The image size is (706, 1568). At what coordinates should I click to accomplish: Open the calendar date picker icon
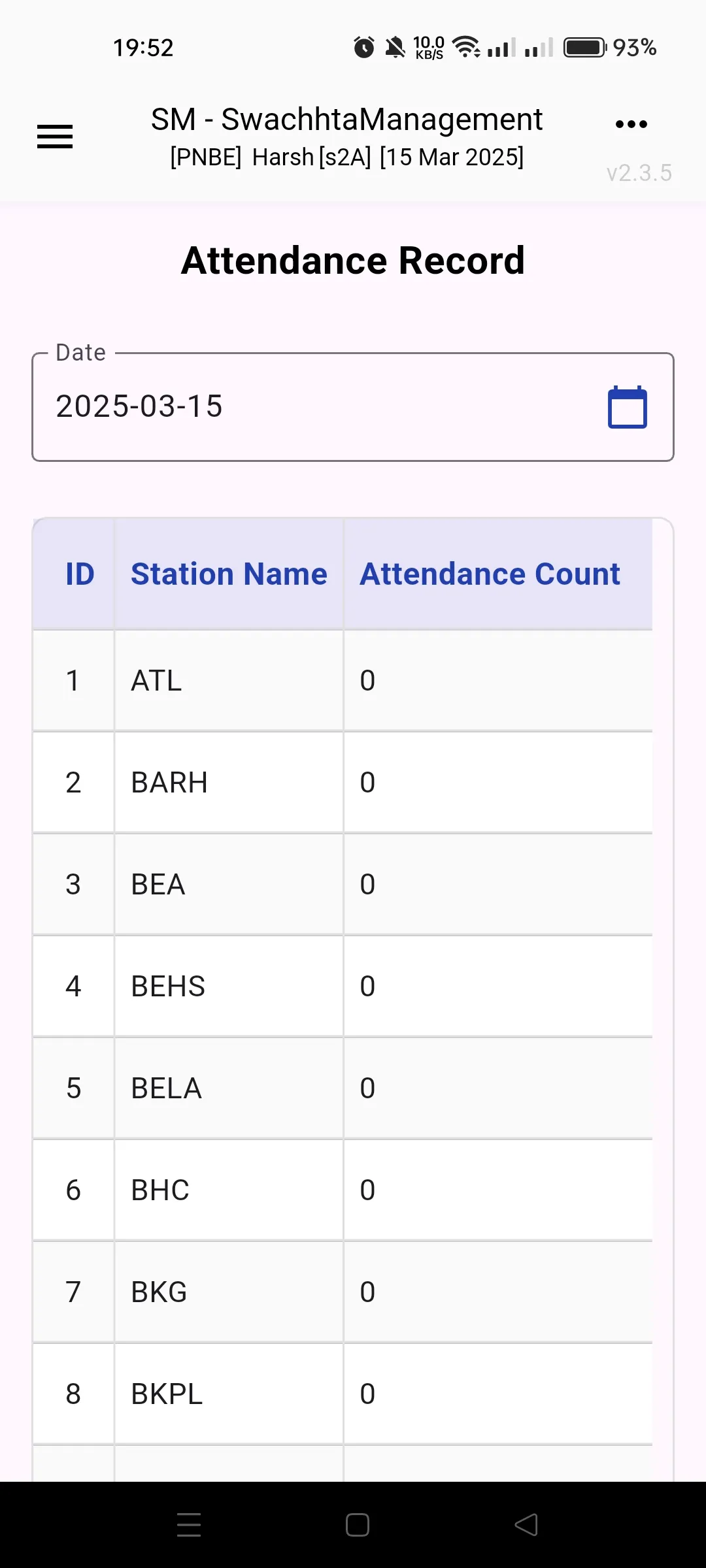coord(626,406)
